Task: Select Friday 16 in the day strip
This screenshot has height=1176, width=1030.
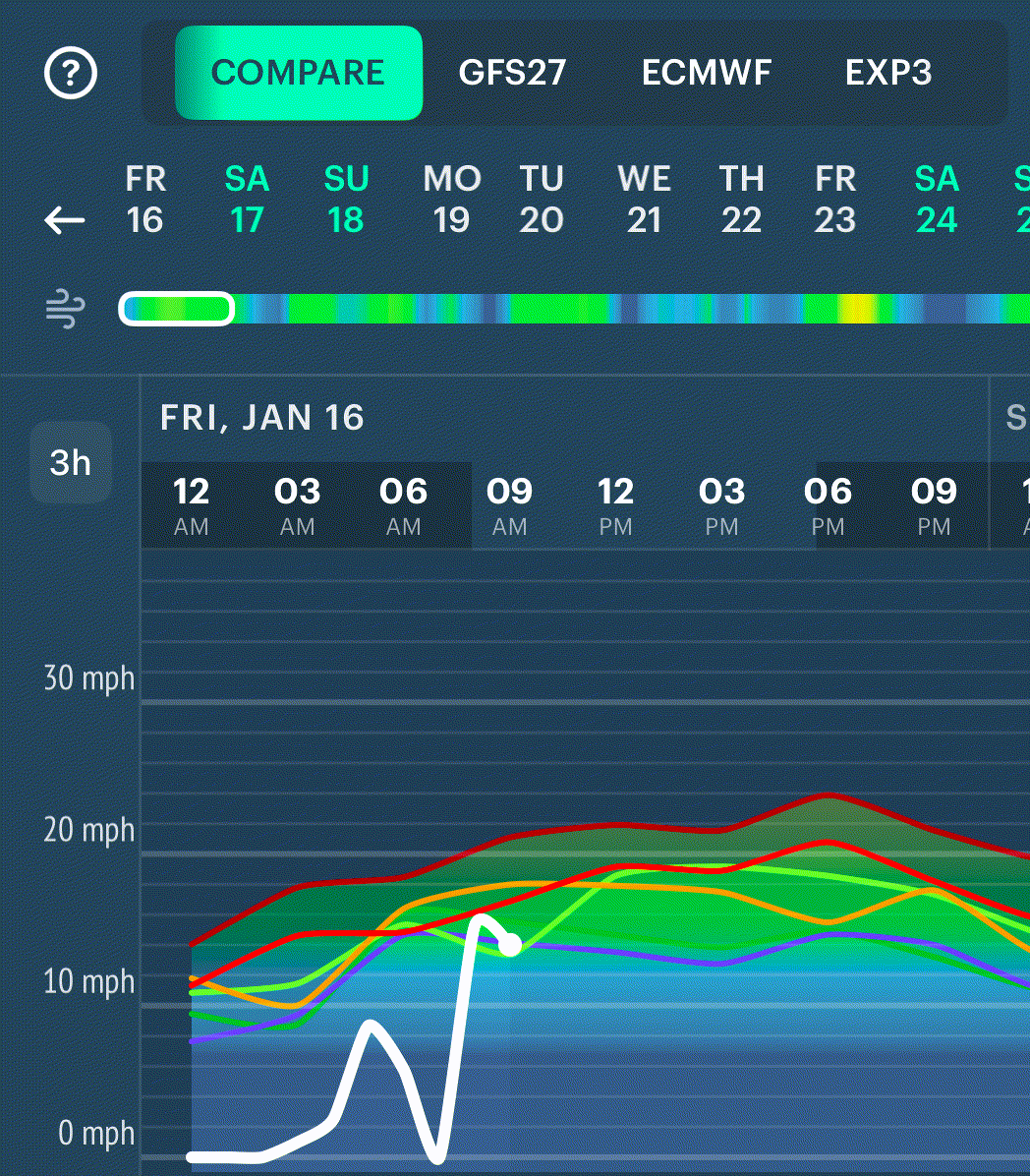Action: pyautogui.click(x=145, y=200)
